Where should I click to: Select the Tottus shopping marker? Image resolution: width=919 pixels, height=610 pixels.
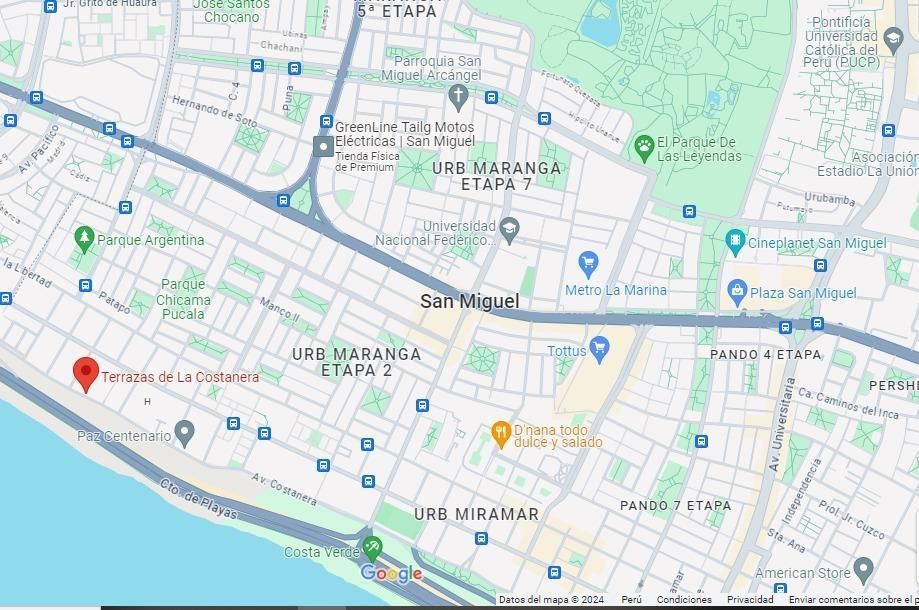point(599,348)
